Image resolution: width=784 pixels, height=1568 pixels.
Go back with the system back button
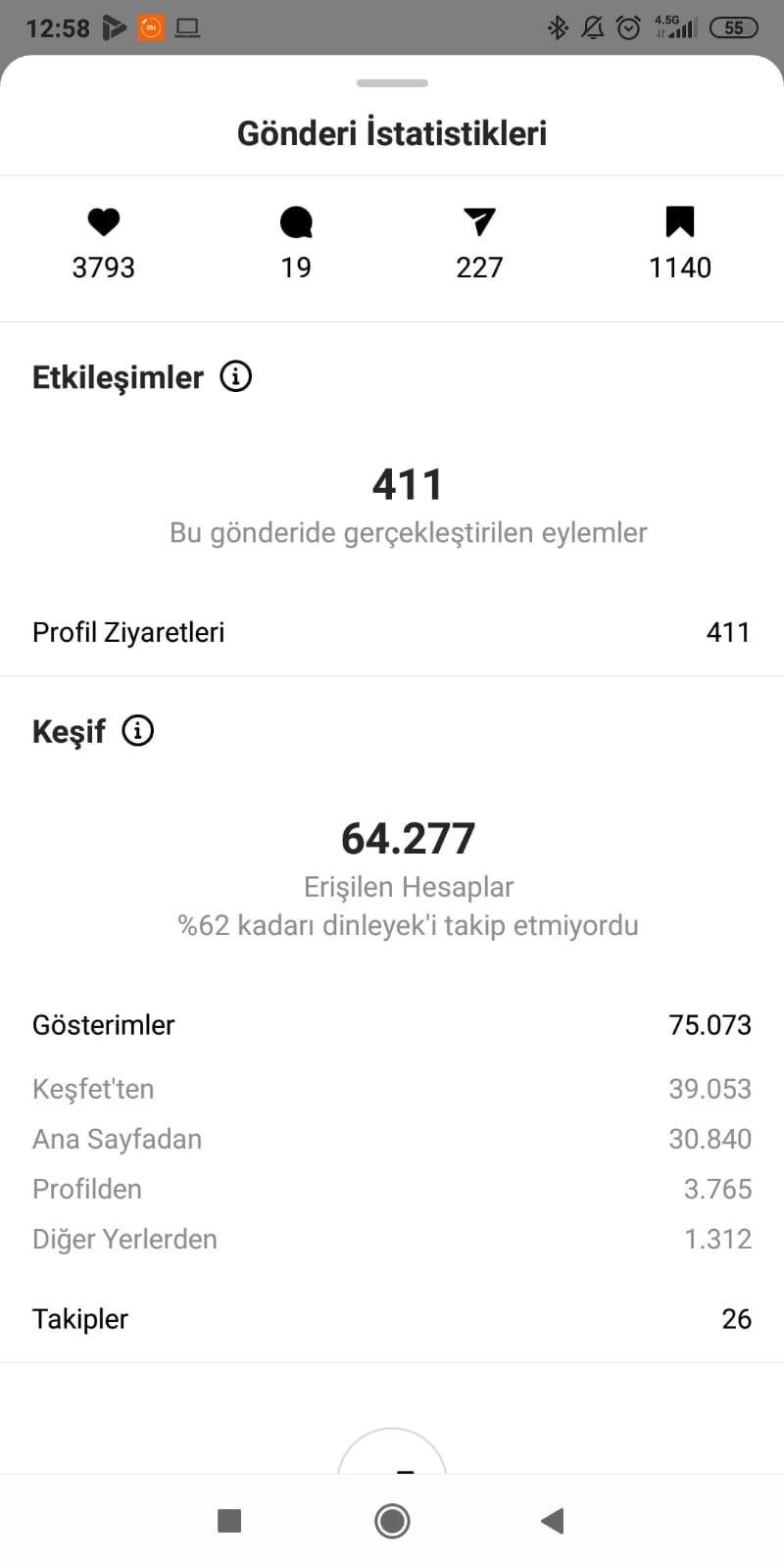tap(553, 1521)
